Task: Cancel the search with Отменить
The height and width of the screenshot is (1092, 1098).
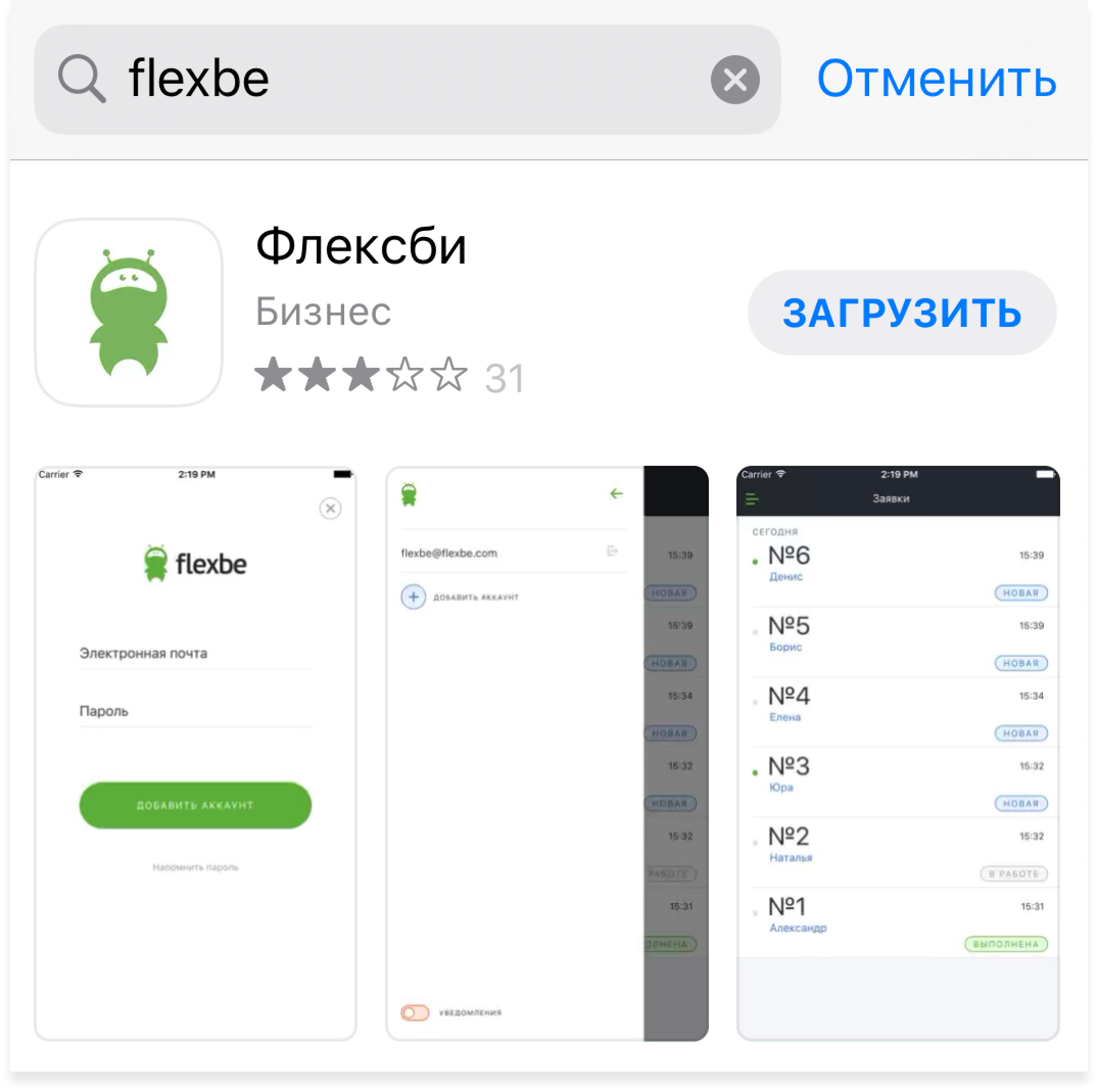Action: 936,80
